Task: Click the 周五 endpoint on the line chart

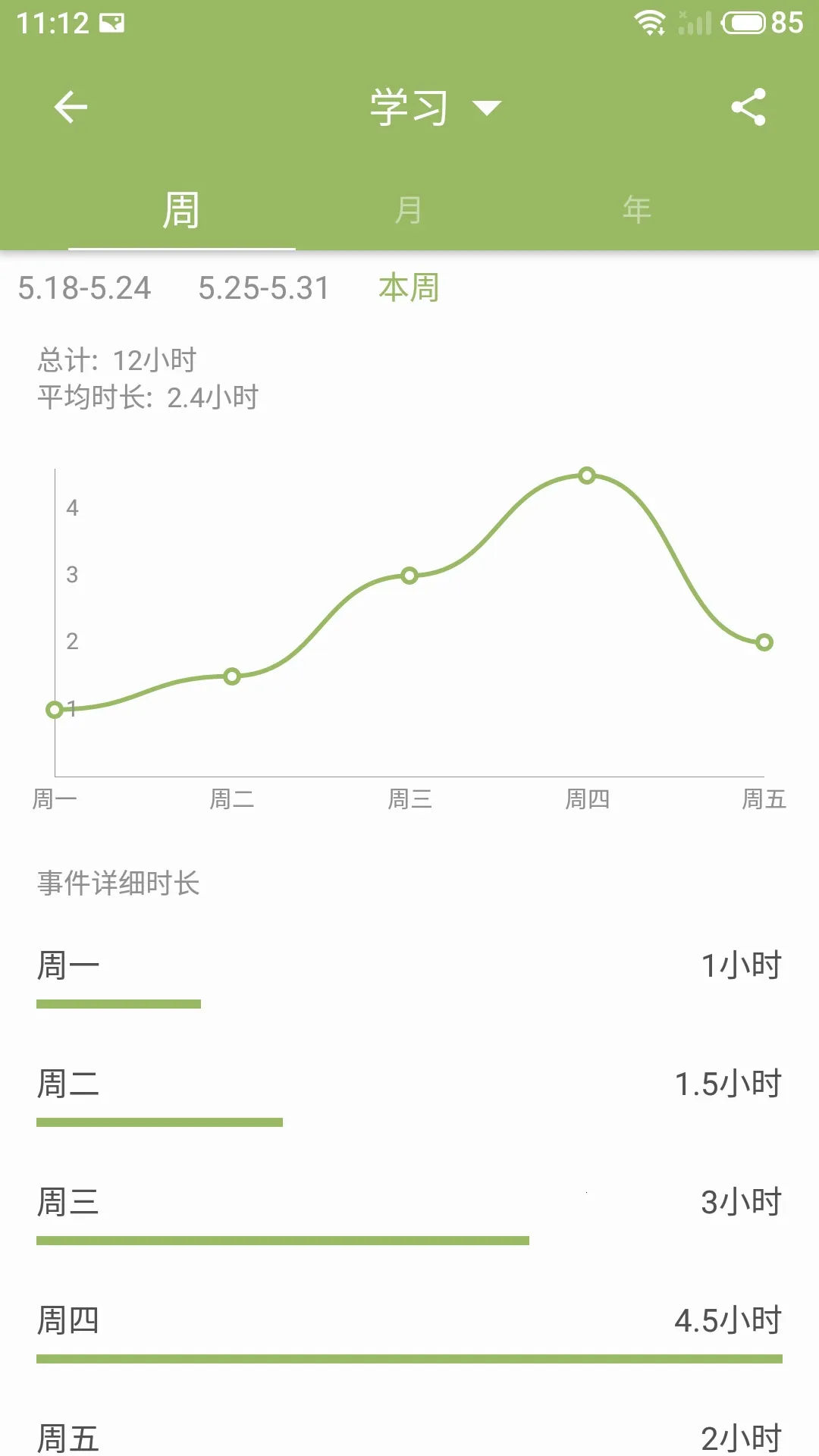Action: (763, 642)
